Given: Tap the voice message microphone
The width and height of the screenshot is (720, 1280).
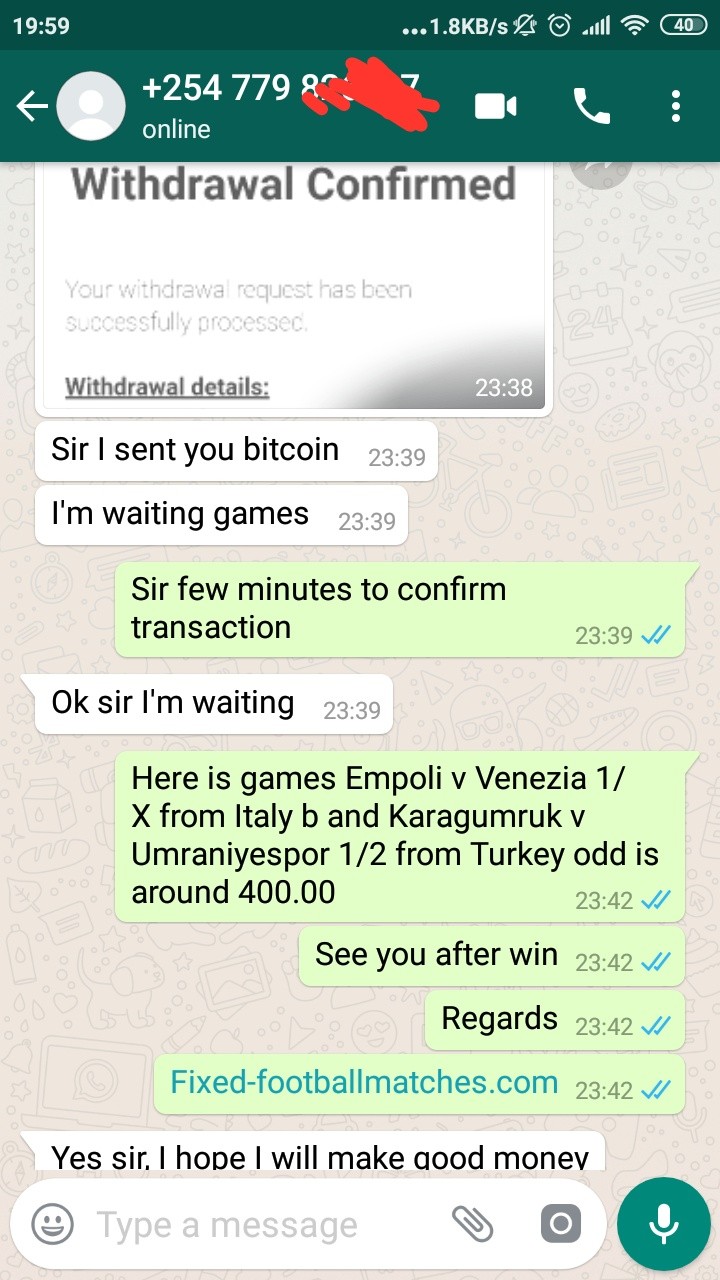Looking at the screenshot, I should pyautogui.click(x=663, y=1224).
